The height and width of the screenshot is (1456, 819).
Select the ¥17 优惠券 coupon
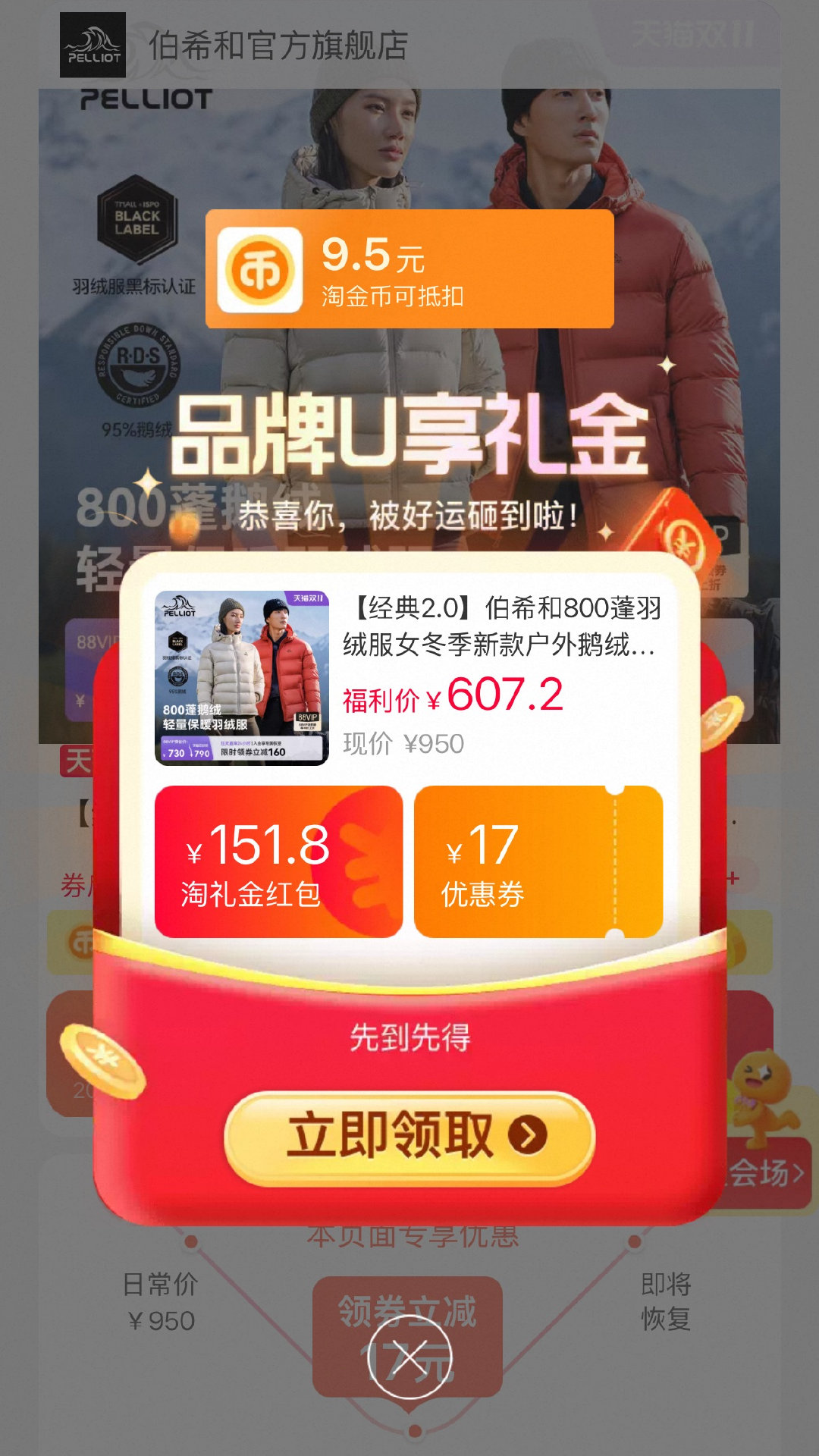pos(538,861)
